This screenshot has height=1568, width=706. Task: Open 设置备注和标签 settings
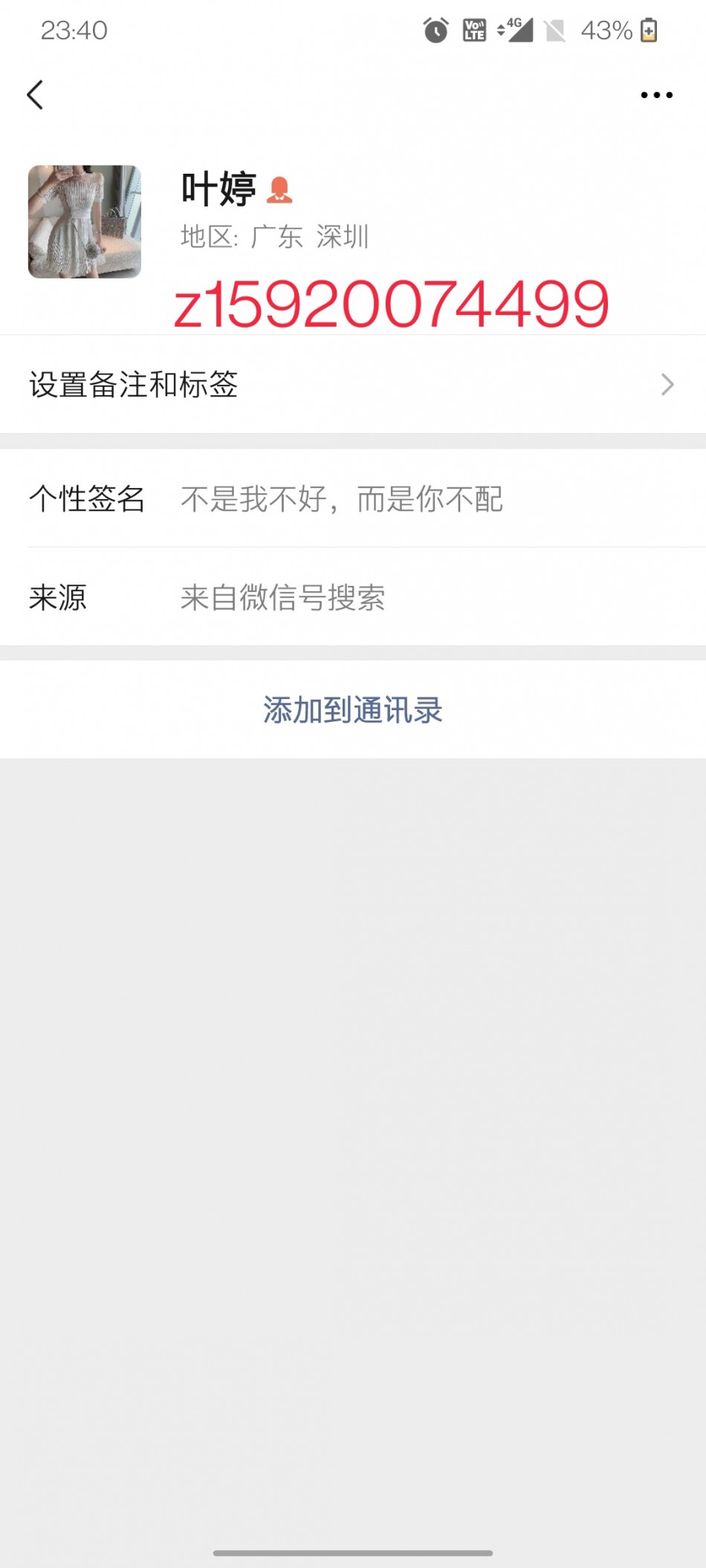tap(352, 384)
